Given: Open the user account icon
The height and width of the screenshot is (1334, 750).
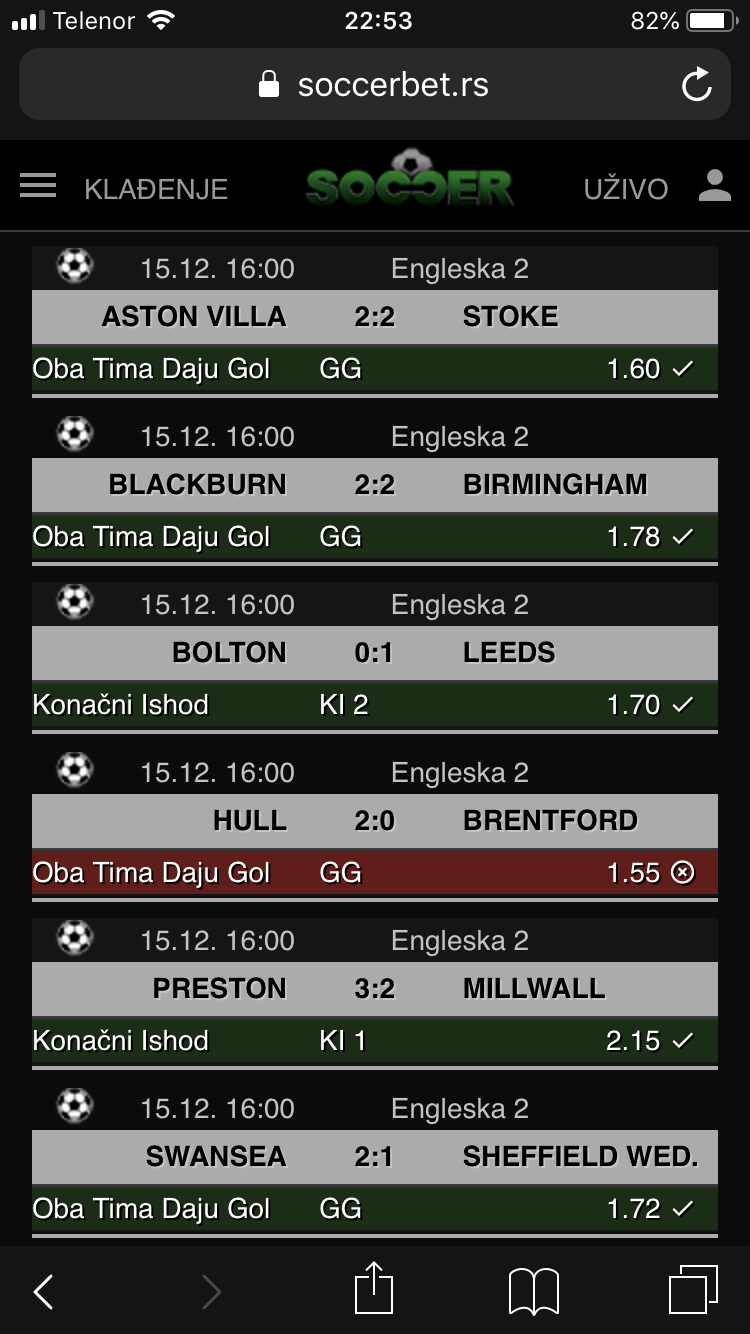Looking at the screenshot, I should (x=715, y=186).
